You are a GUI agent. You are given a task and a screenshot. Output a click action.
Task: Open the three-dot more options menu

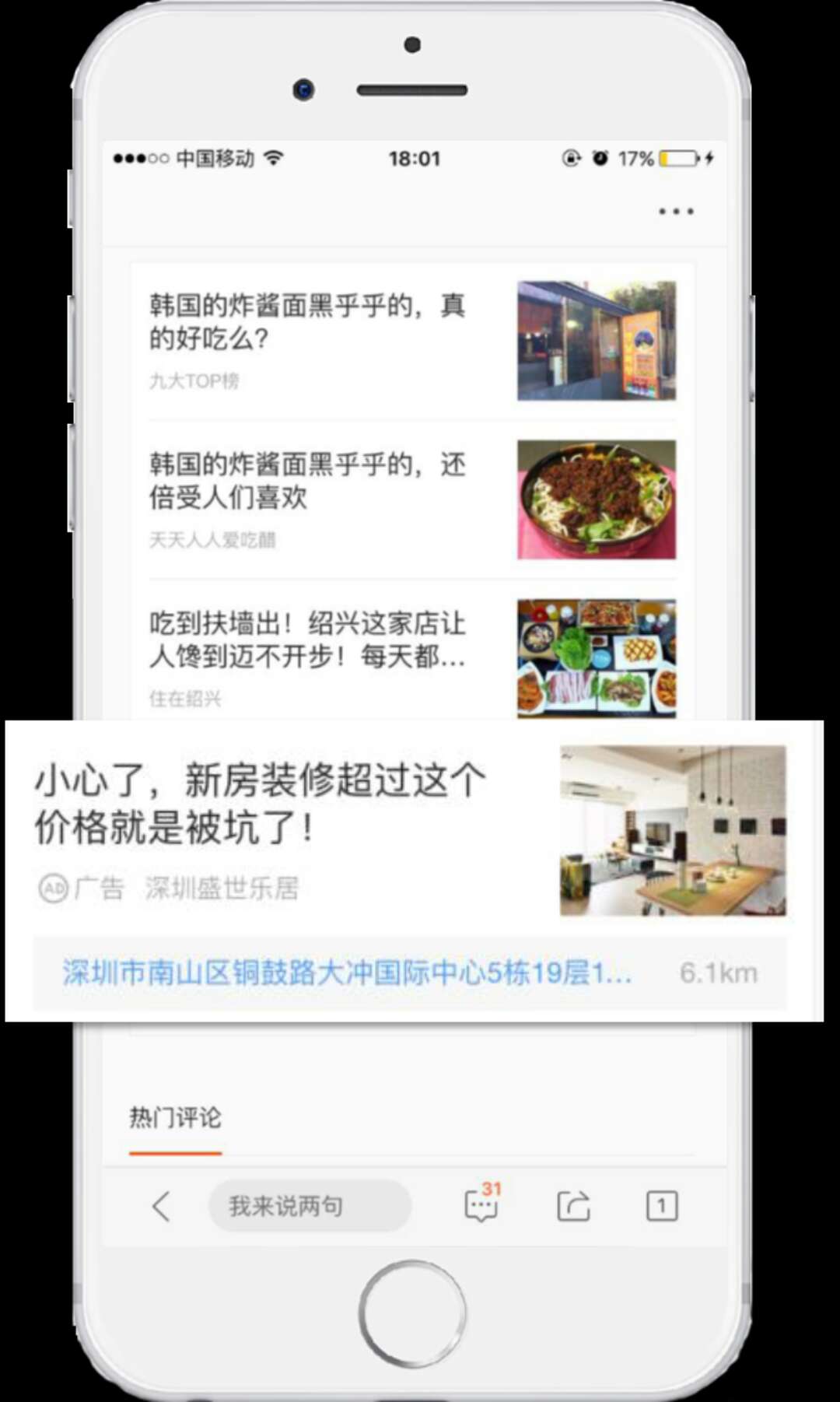pyautogui.click(x=675, y=211)
